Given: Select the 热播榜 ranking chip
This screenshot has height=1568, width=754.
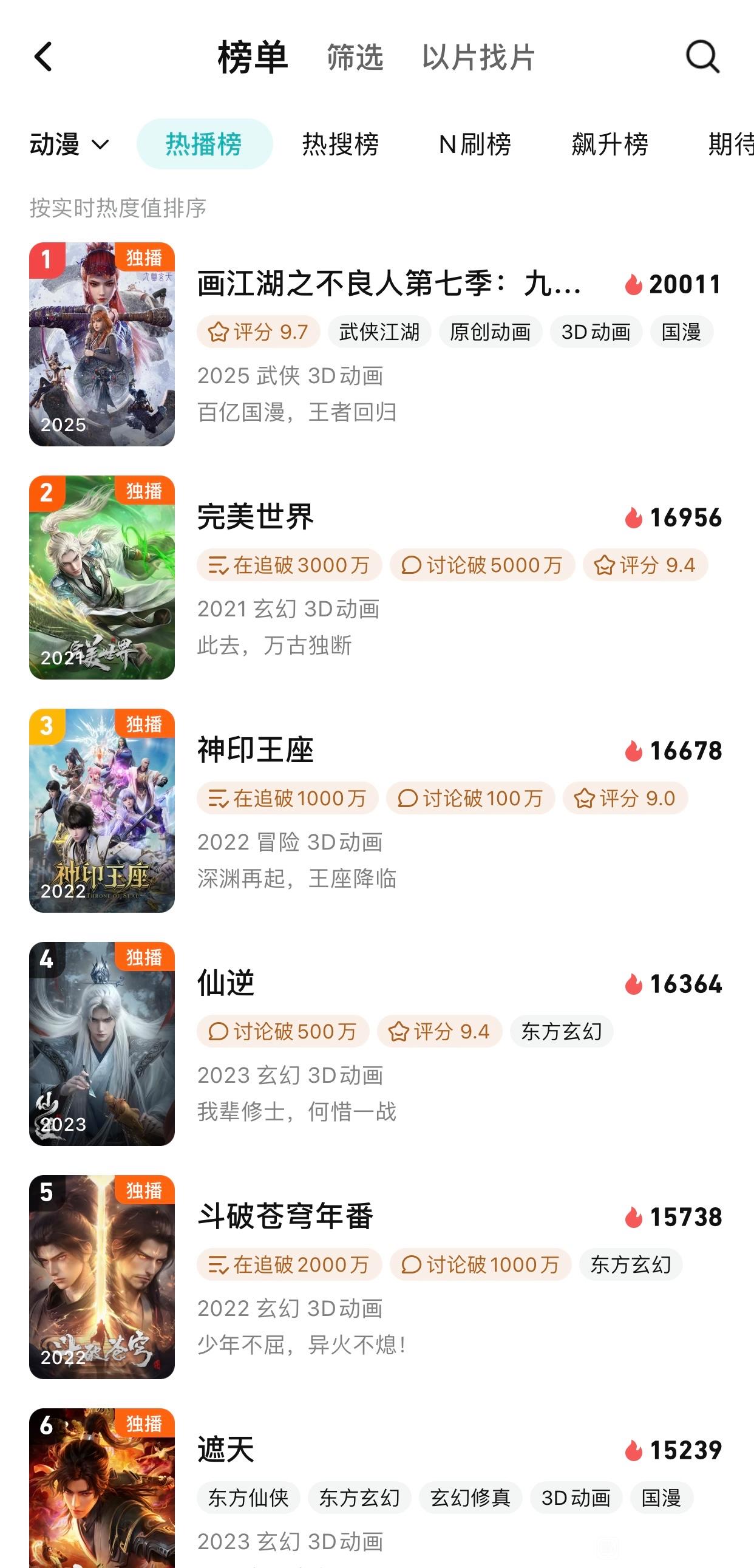Looking at the screenshot, I should tap(205, 145).
